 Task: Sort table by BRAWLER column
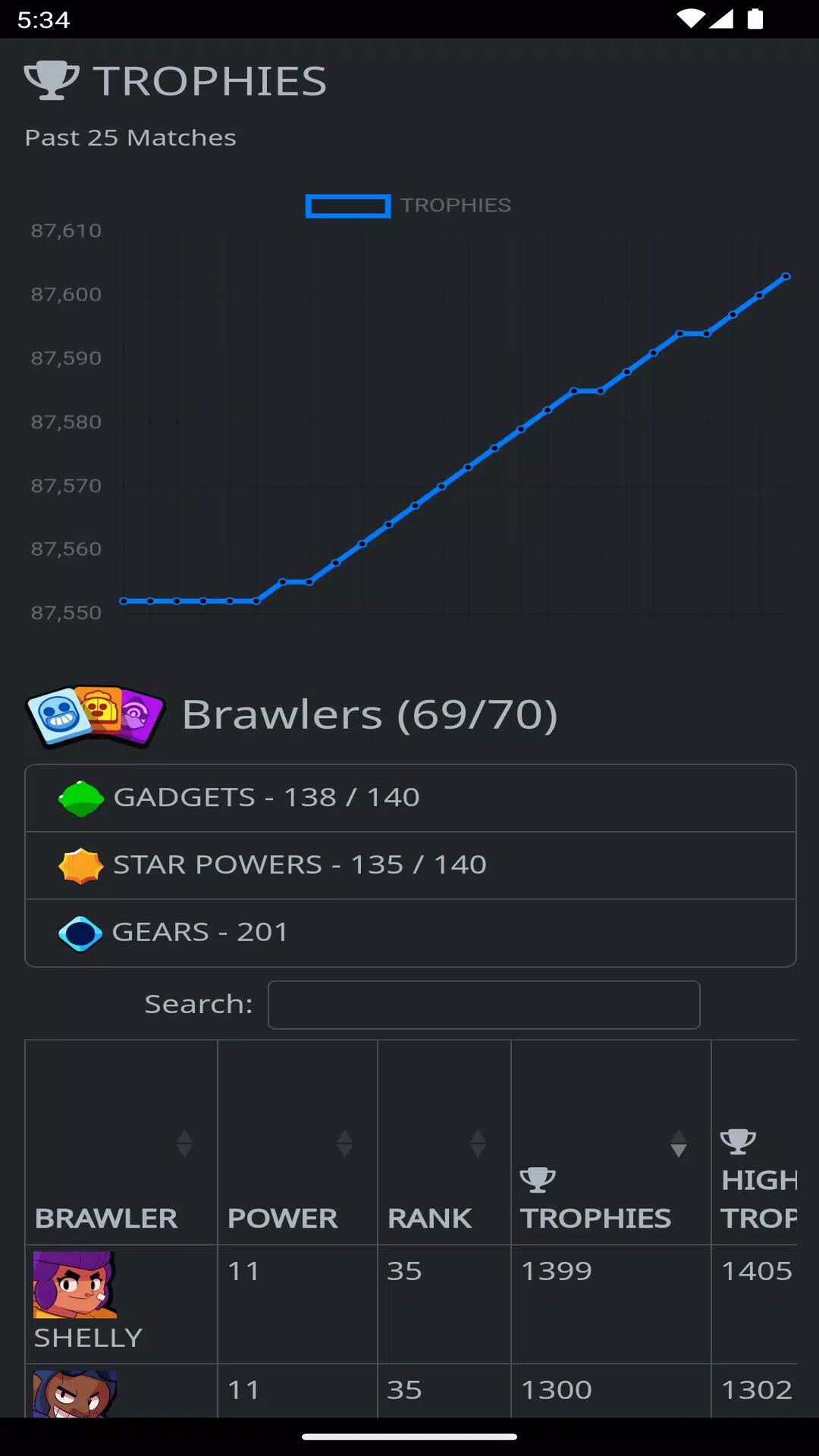click(121, 1143)
